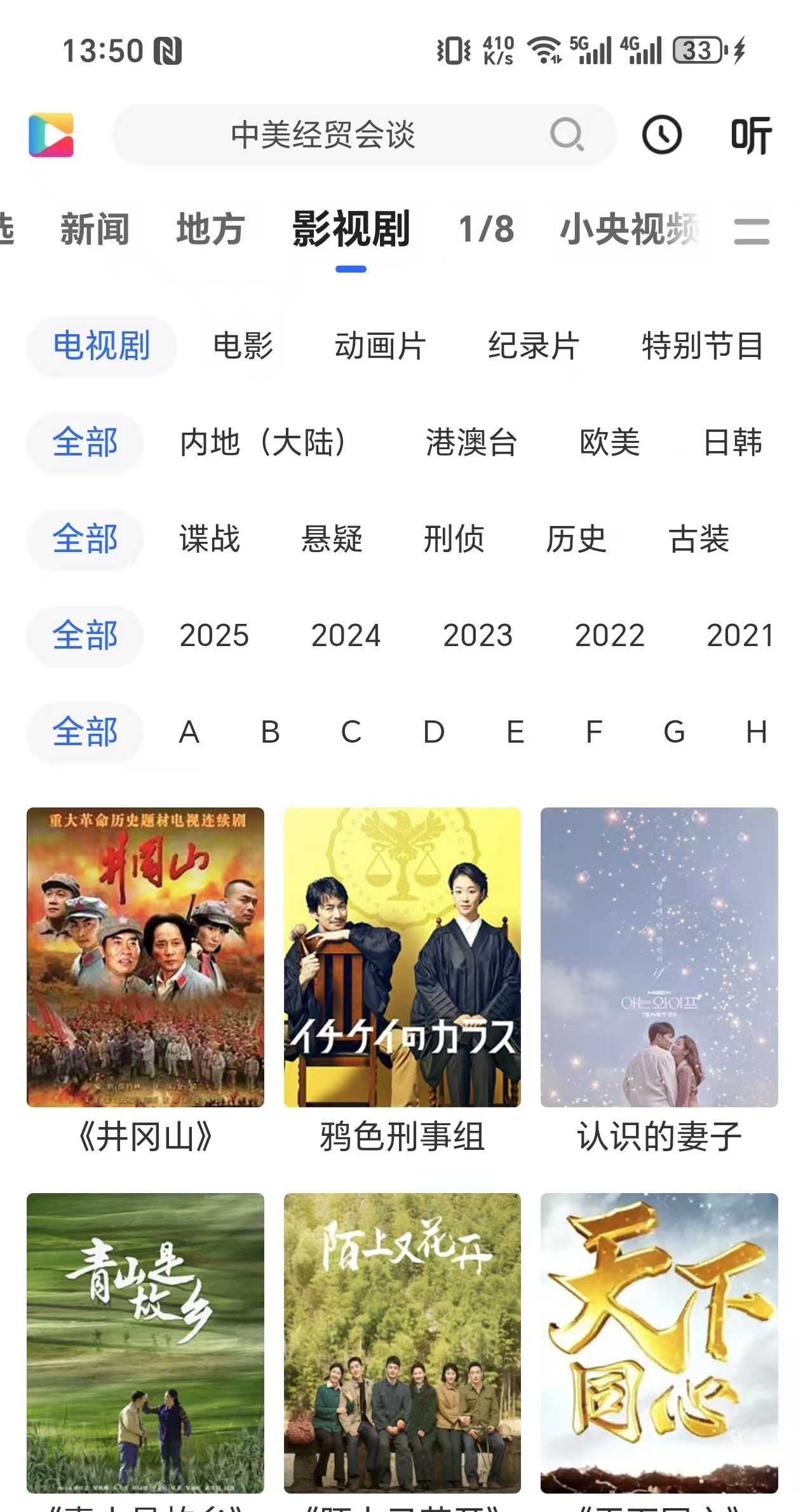803x1512 pixels.
Task: Filter shows by year 2025
Action: (213, 636)
